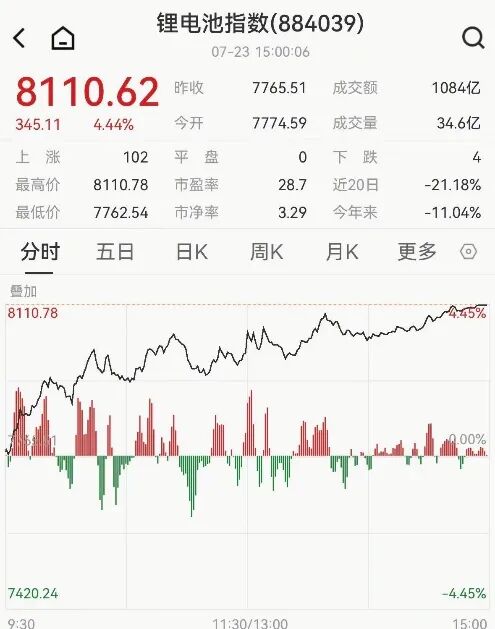Select the 分时 chart tab

point(40,252)
